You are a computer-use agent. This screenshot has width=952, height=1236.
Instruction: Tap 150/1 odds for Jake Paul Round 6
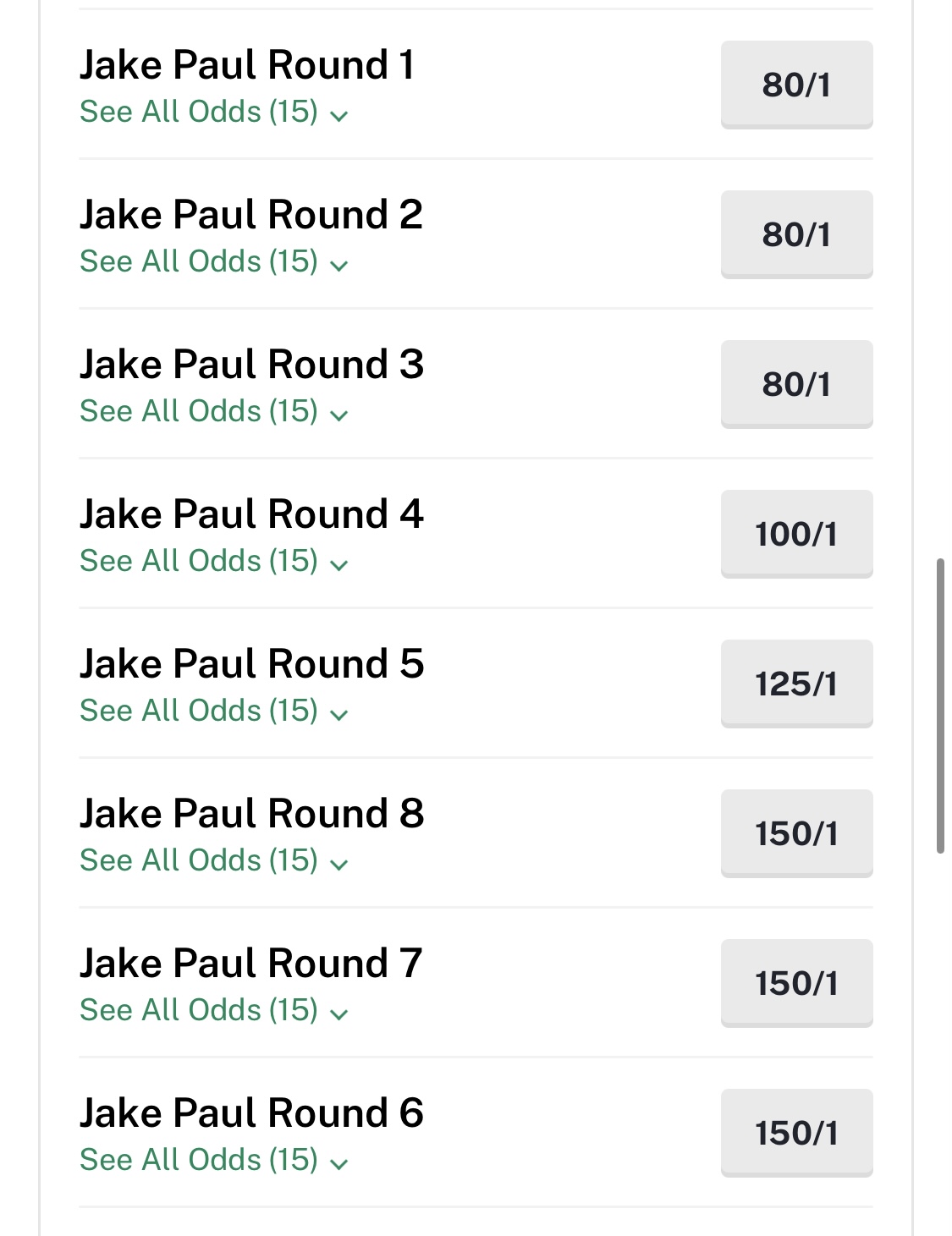[795, 1133]
